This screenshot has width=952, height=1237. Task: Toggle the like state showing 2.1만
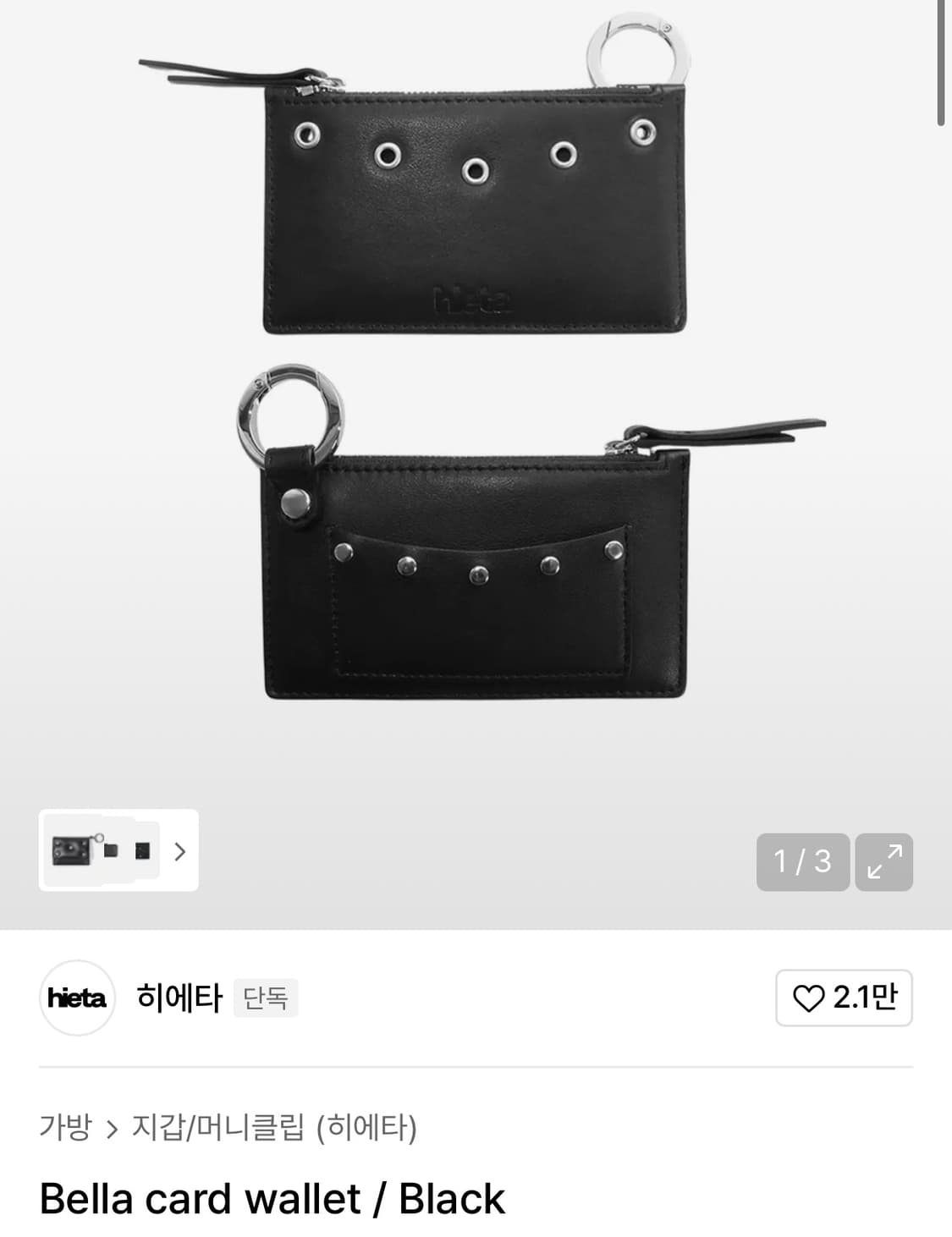tap(843, 998)
